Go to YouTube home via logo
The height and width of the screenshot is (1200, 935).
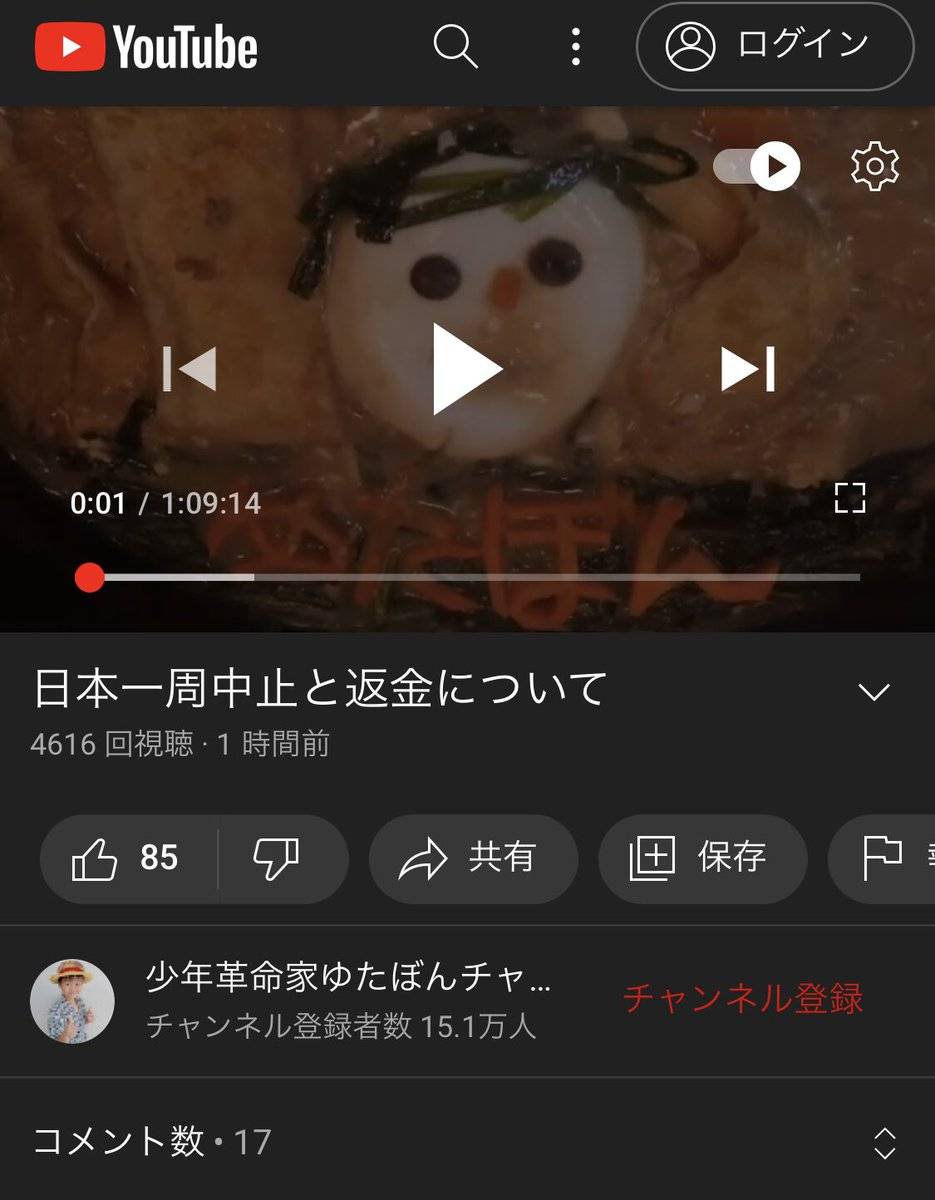pyautogui.click(x=147, y=47)
